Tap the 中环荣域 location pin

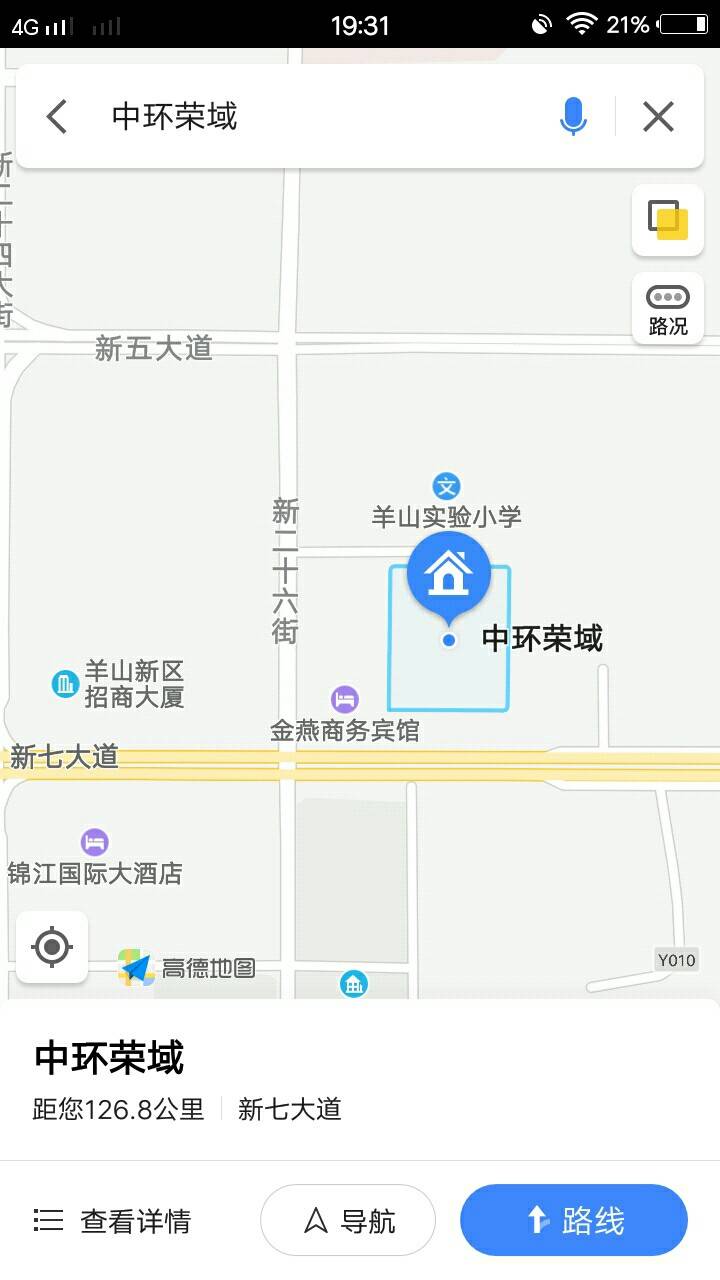click(449, 575)
